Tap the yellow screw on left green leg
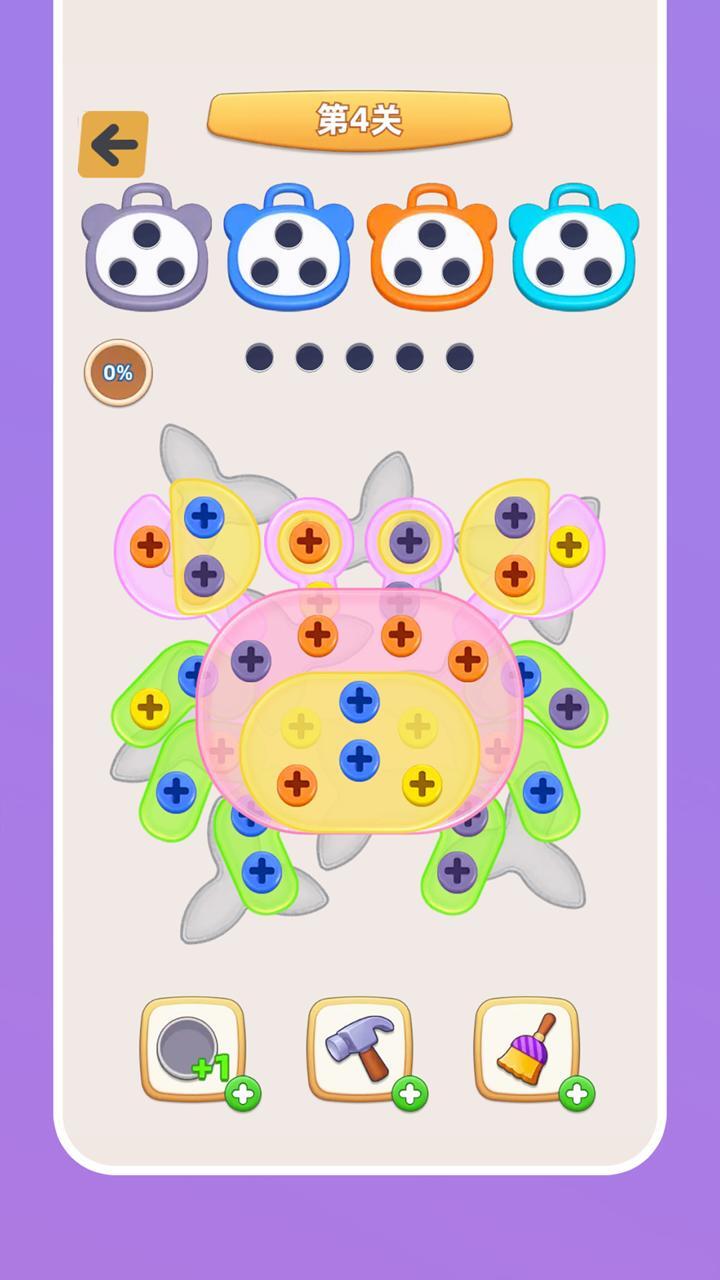Screen dimensions: 720x1280 click(150, 708)
